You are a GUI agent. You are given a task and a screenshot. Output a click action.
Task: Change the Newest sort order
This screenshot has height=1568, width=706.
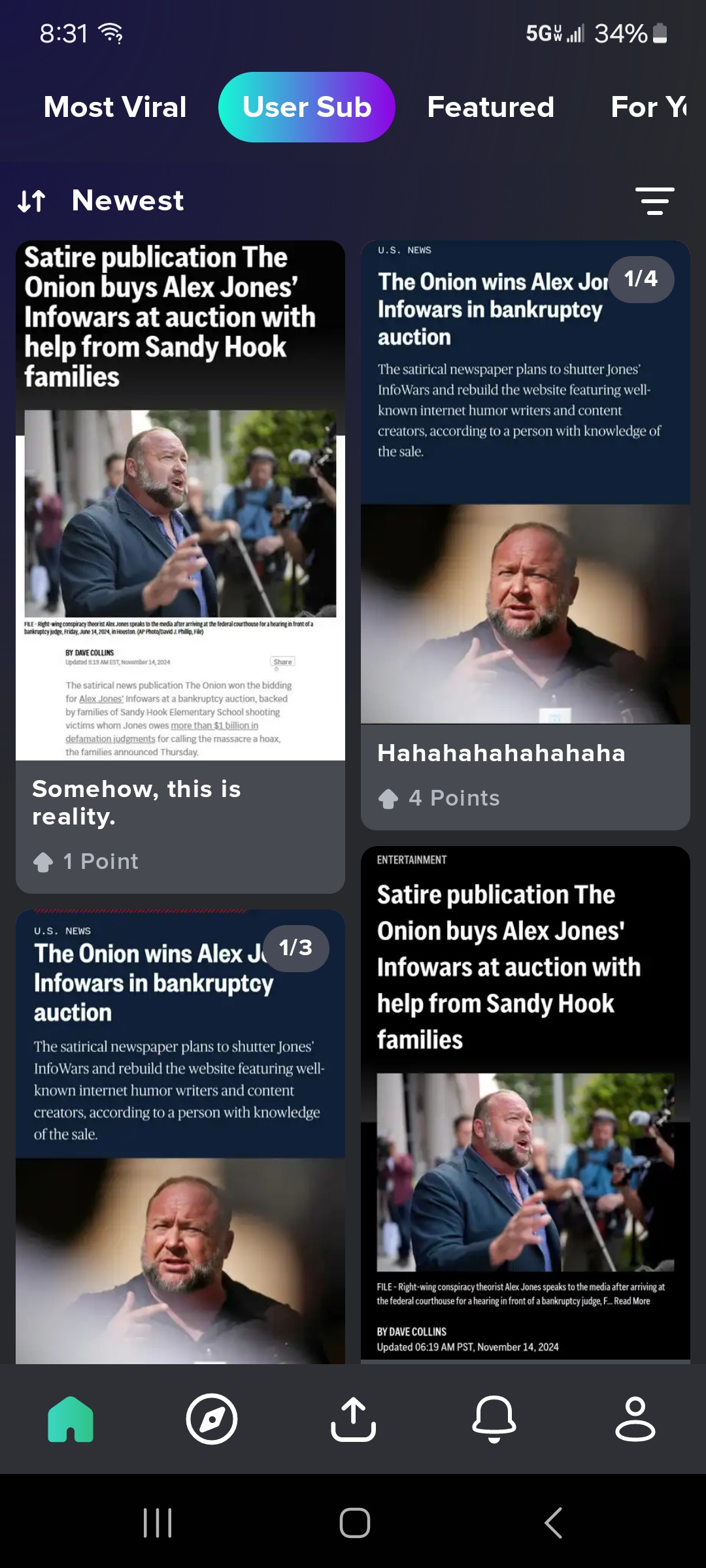point(101,201)
